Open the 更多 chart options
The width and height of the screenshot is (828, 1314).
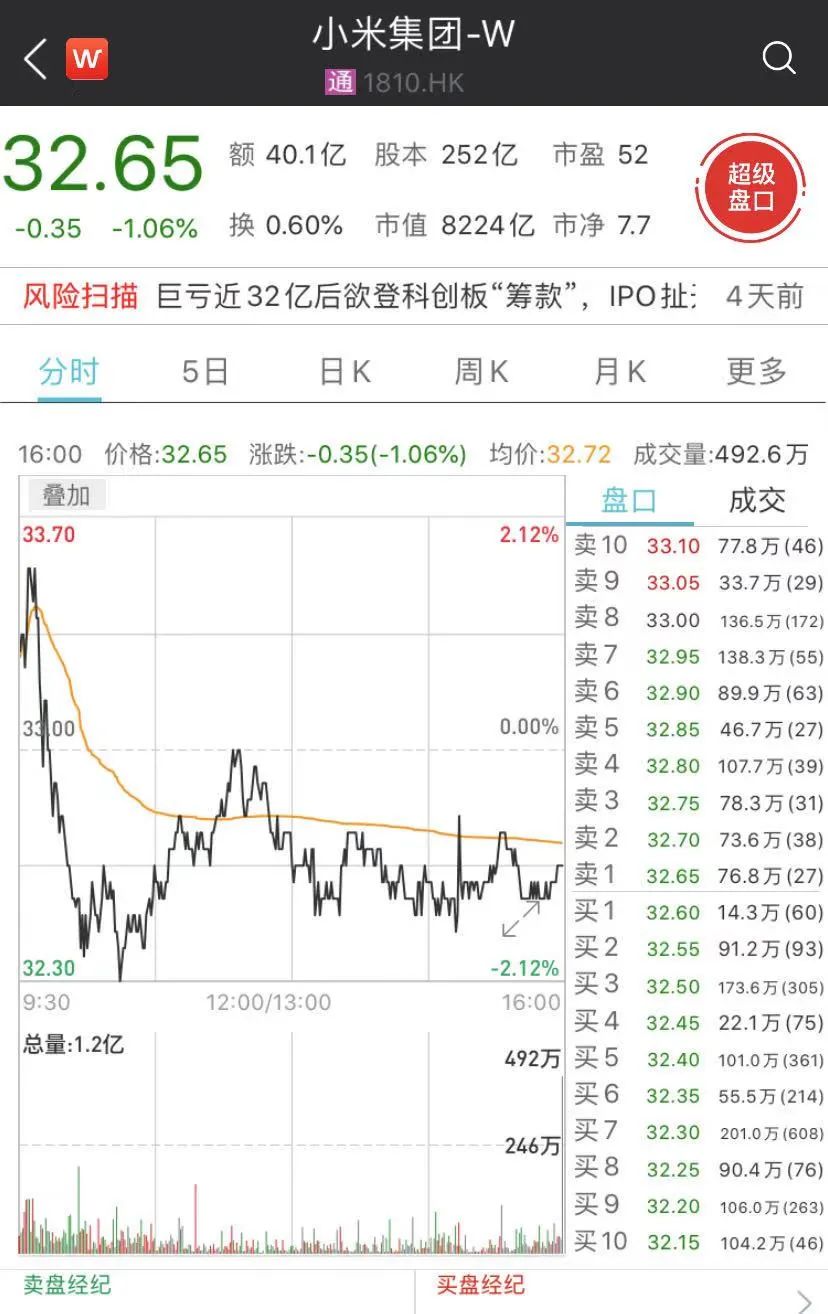click(x=756, y=372)
